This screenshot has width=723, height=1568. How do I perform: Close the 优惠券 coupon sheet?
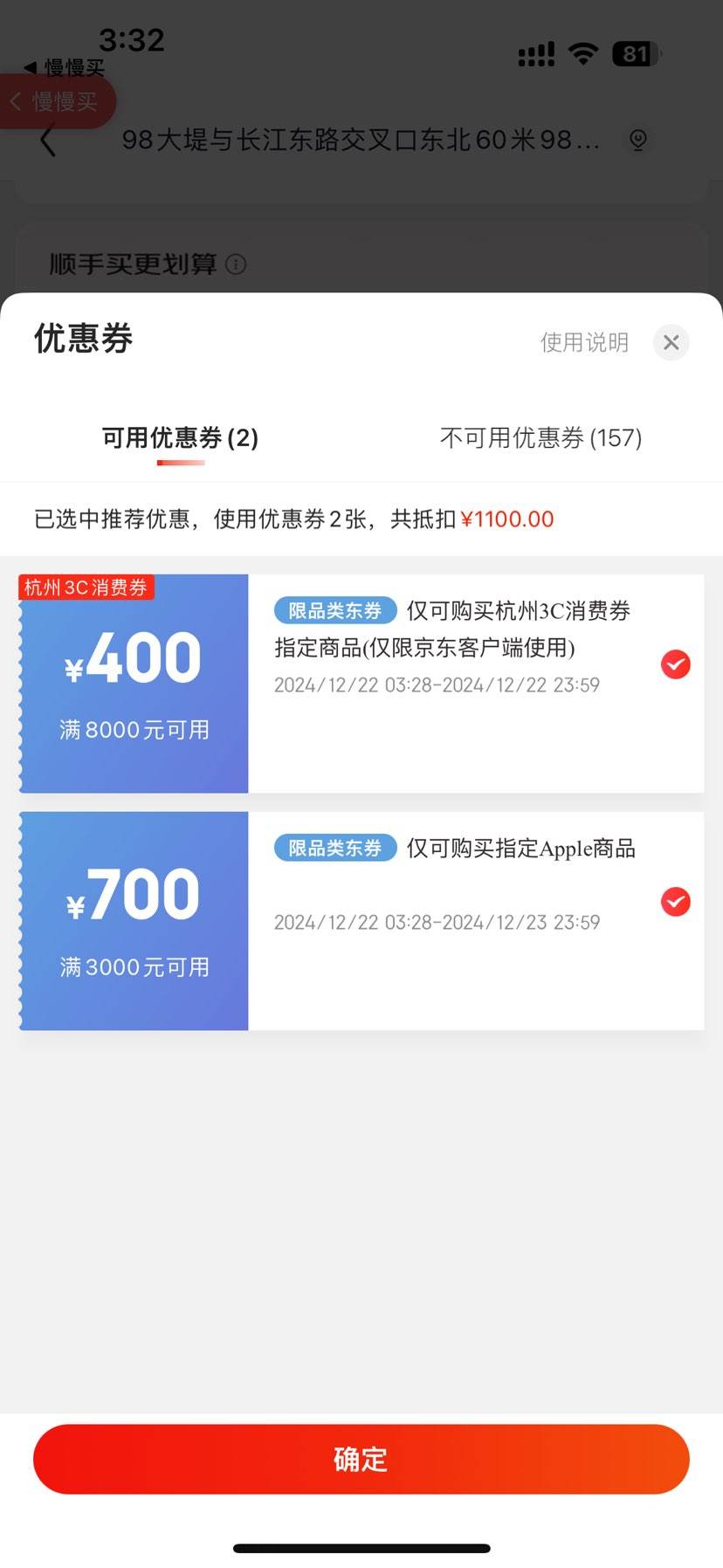click(x=671, y=342)
